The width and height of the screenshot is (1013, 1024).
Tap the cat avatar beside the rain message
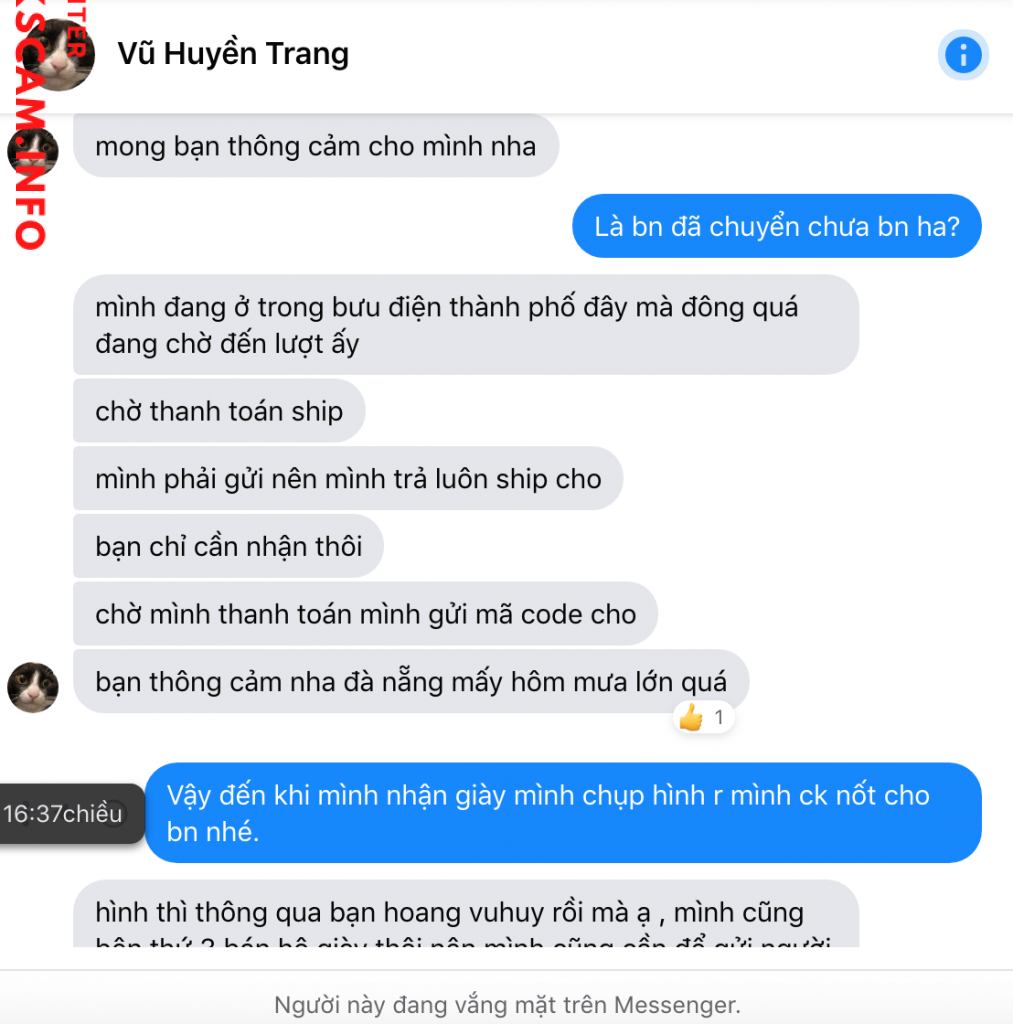click(33, 687)
